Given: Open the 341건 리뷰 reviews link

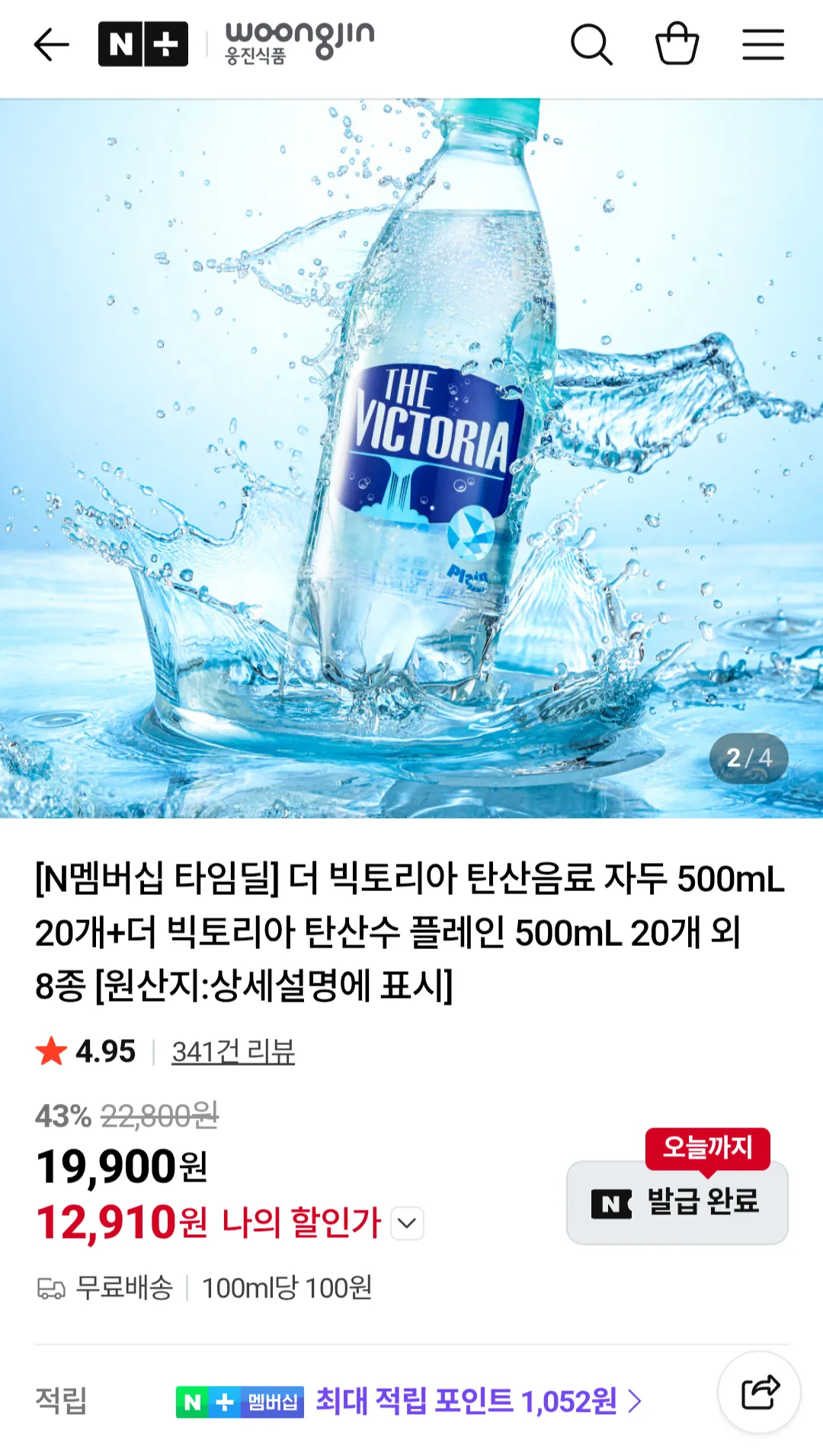Looking at the screenshot, I should tap(233, 1051).
